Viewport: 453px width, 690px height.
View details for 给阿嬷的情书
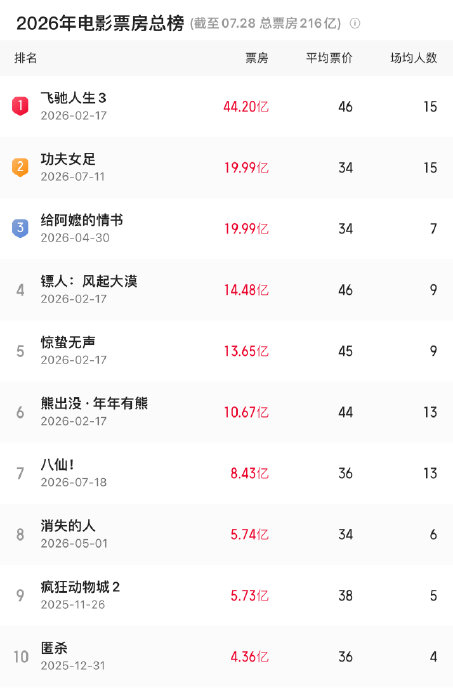(x=226, y=229)
